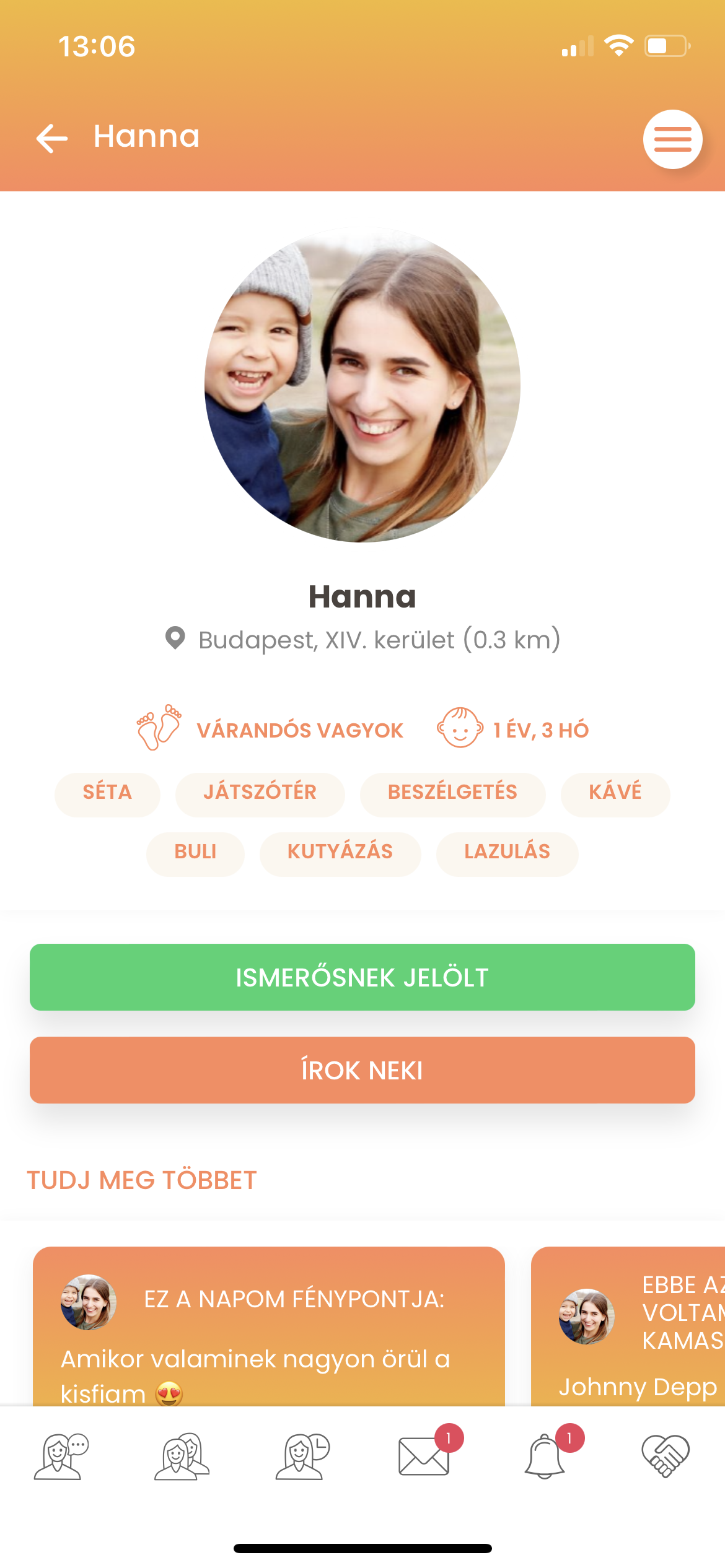Switch to the two moms tab
The image size is (725, 1568).
[182, 1457]
